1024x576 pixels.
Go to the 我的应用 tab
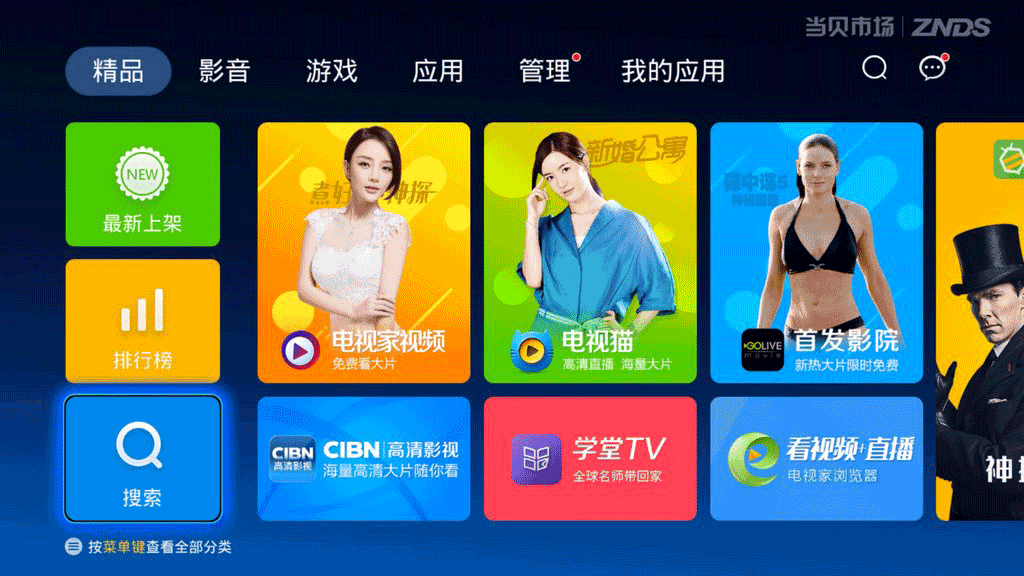(673, 71)
